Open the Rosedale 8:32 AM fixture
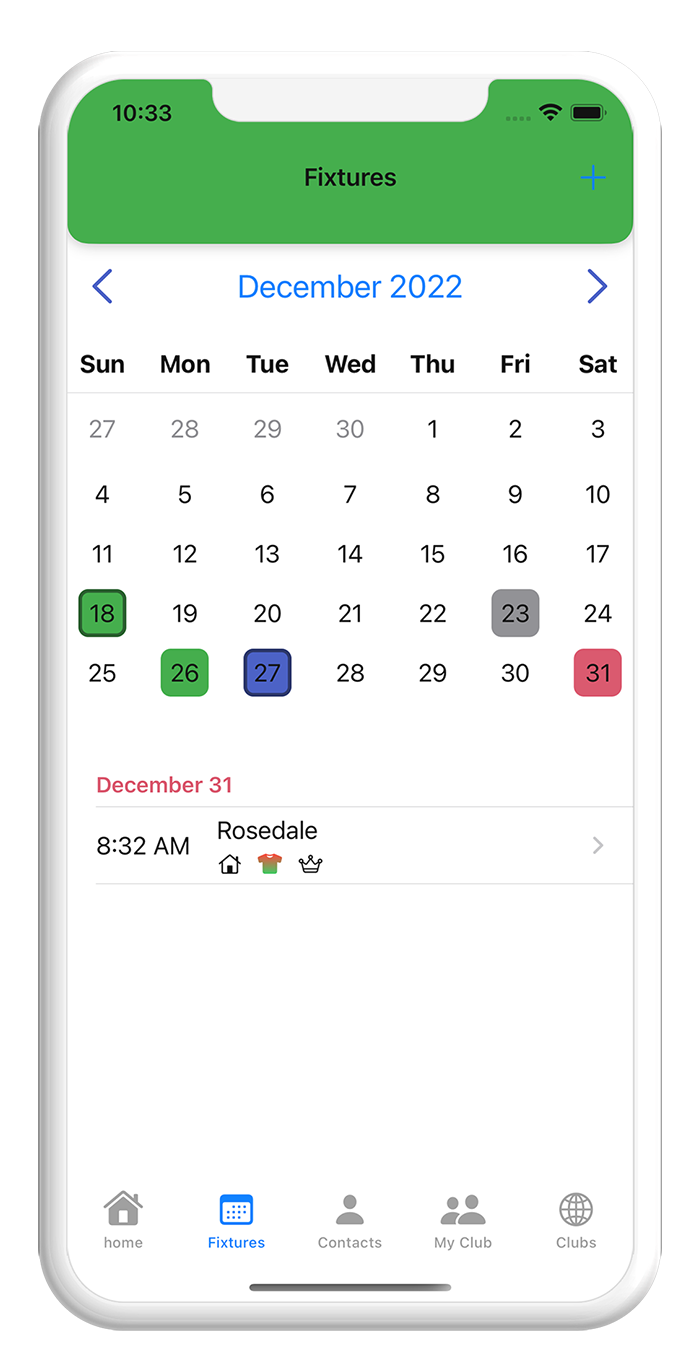 tap(364, 846)
